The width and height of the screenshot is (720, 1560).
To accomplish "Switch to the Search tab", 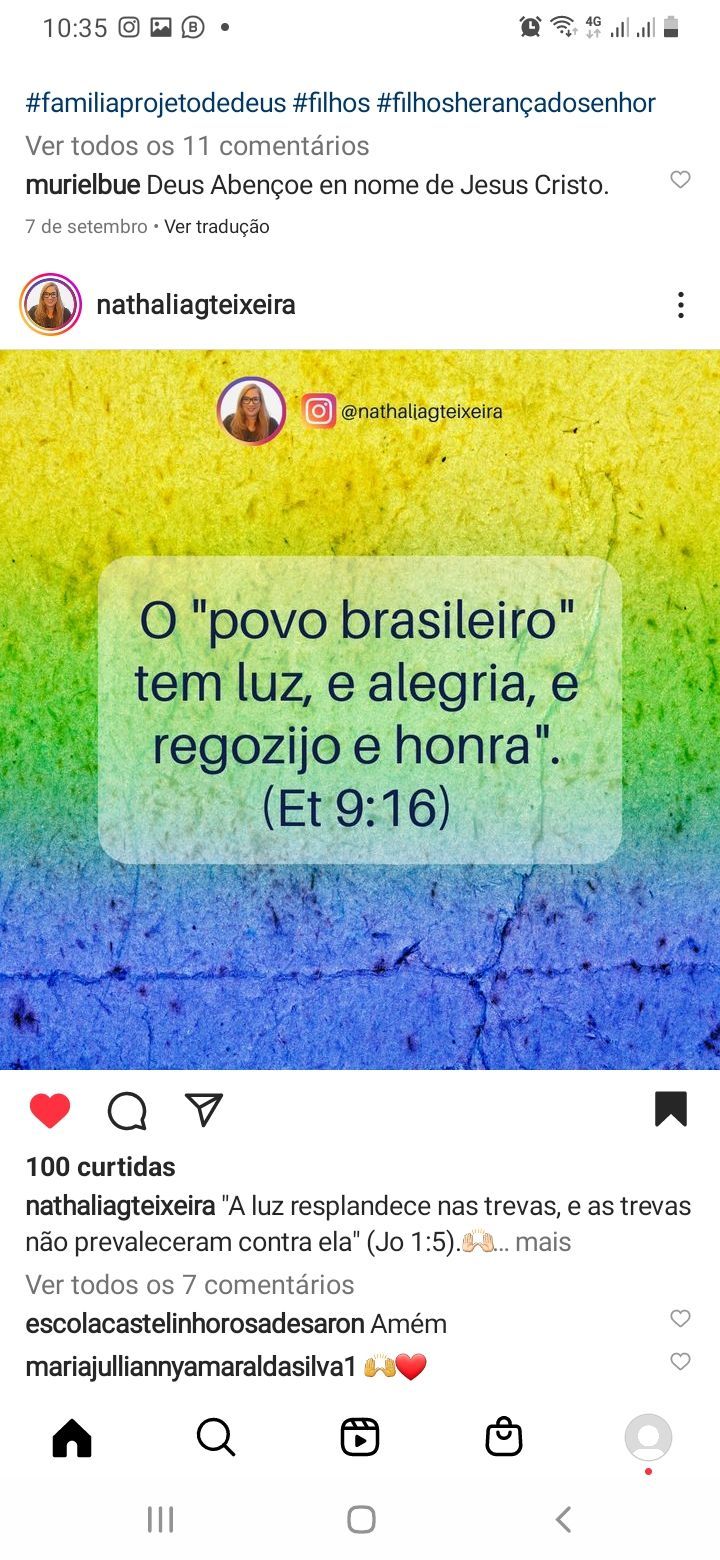I will click(216, 1438).
